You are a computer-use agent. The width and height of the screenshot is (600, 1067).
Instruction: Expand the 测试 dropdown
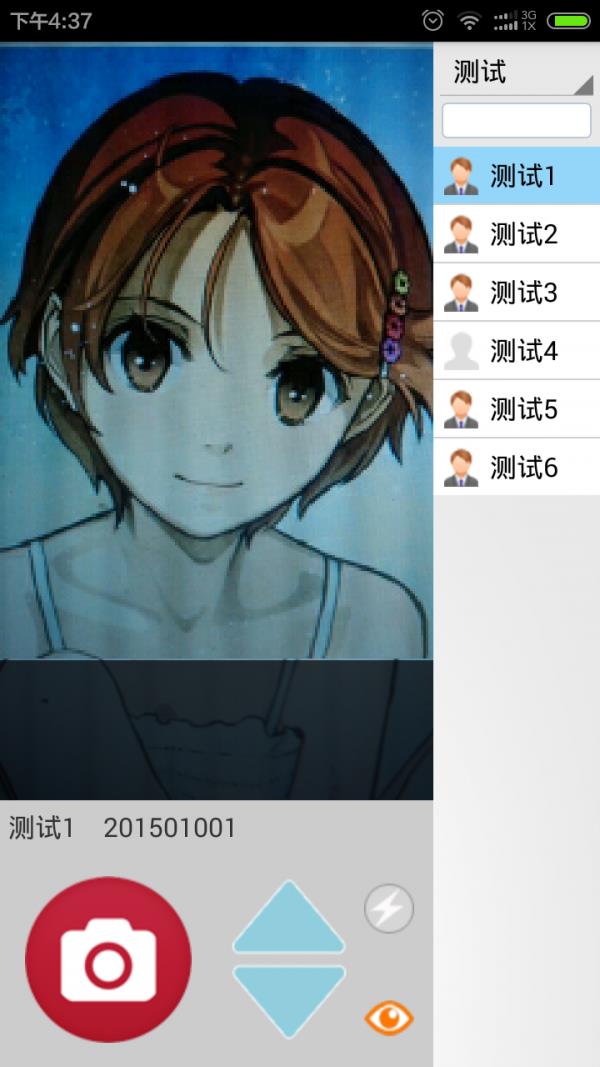516,72
